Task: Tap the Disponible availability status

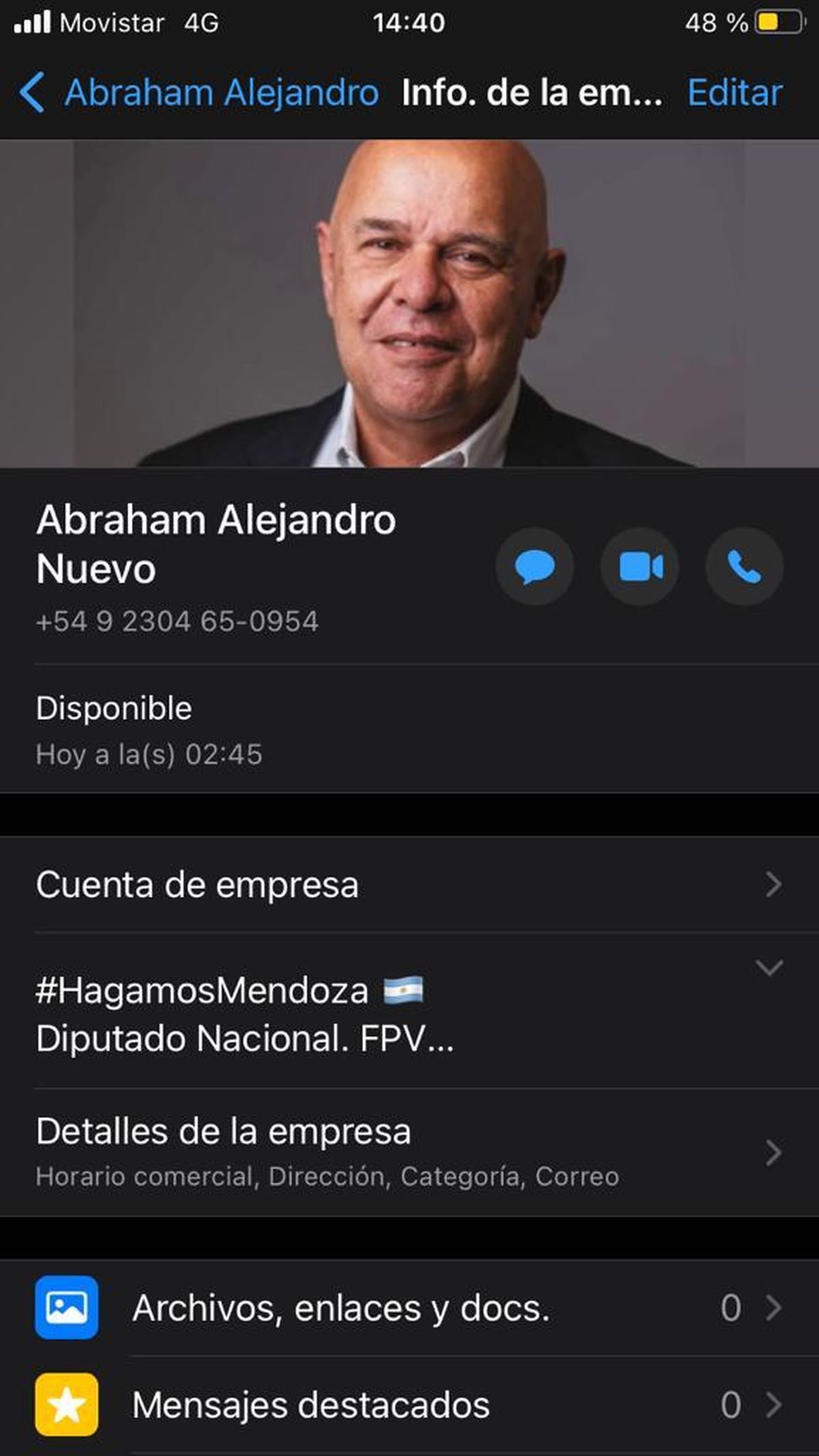Action: pos(113,709)
